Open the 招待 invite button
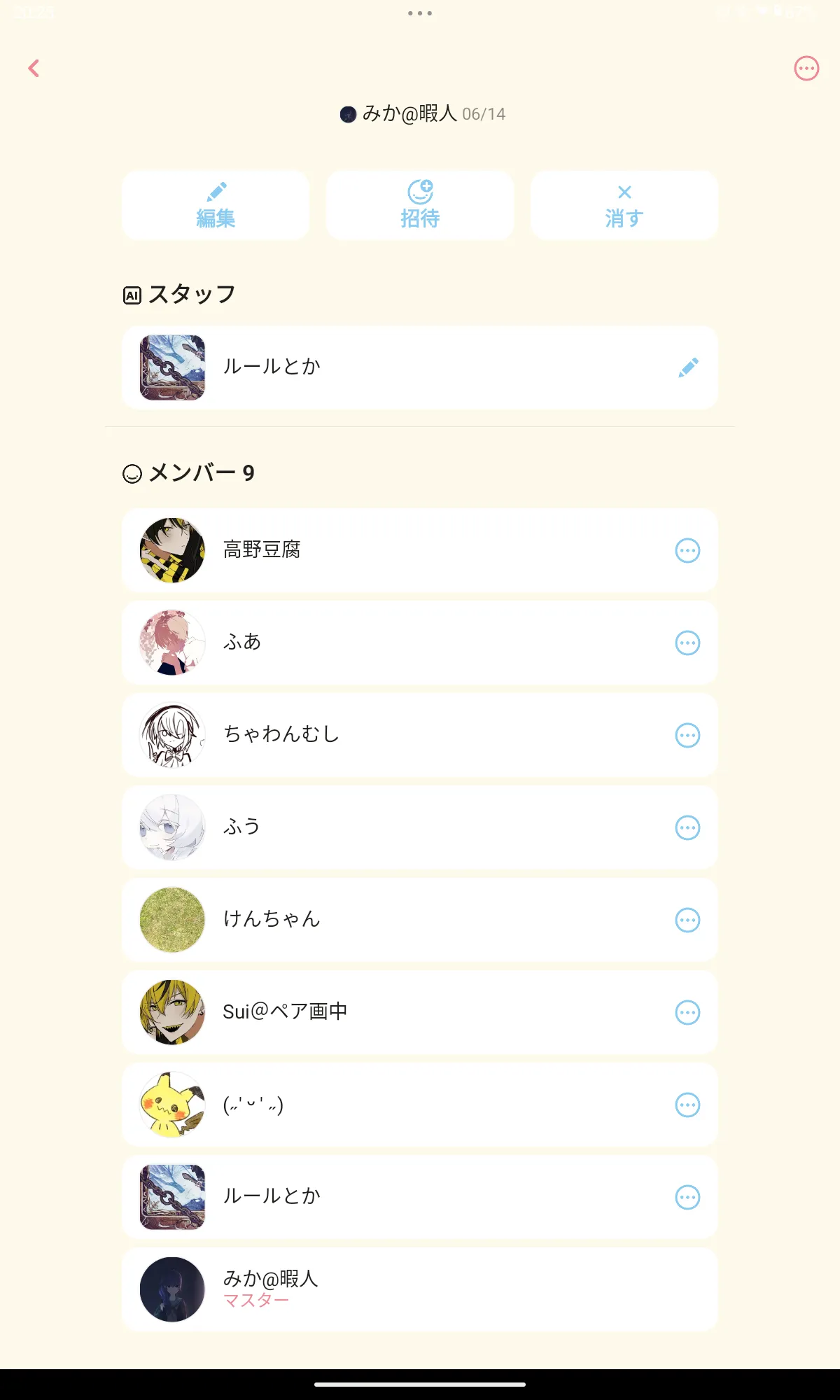This screenshot has height=1400, width=840. click(420, 205)
